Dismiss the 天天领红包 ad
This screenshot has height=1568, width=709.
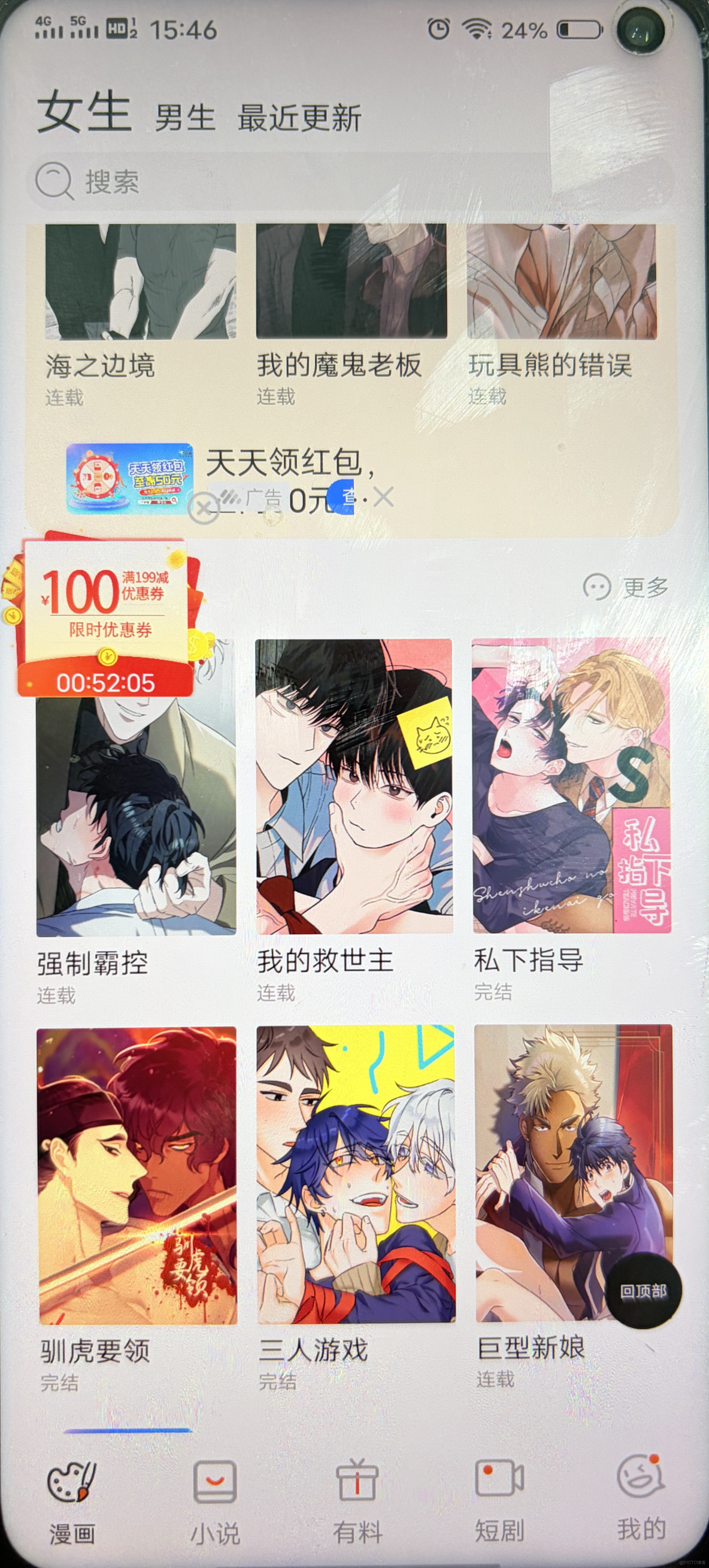click(383, 497)
